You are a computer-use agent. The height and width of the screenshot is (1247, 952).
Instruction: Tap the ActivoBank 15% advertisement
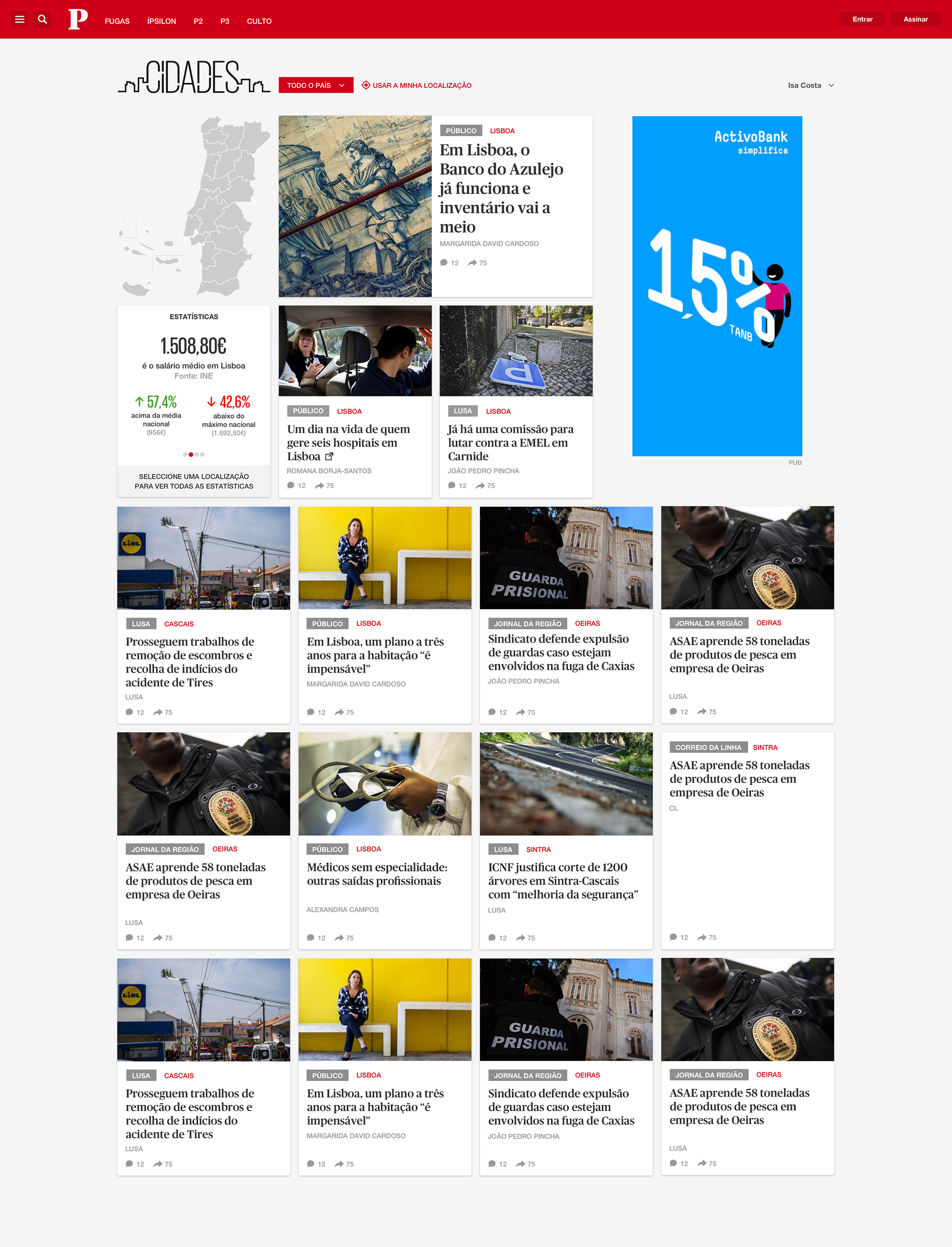click(717, 286)
